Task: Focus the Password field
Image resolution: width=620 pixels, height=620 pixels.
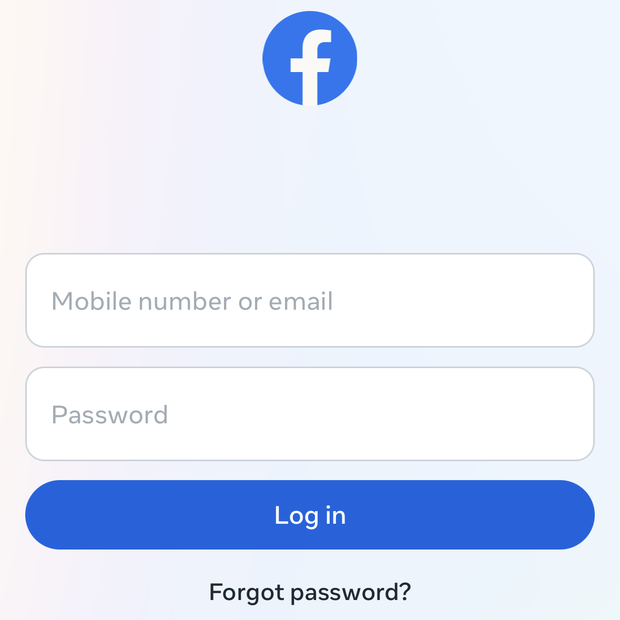Action: pos(310,414)
